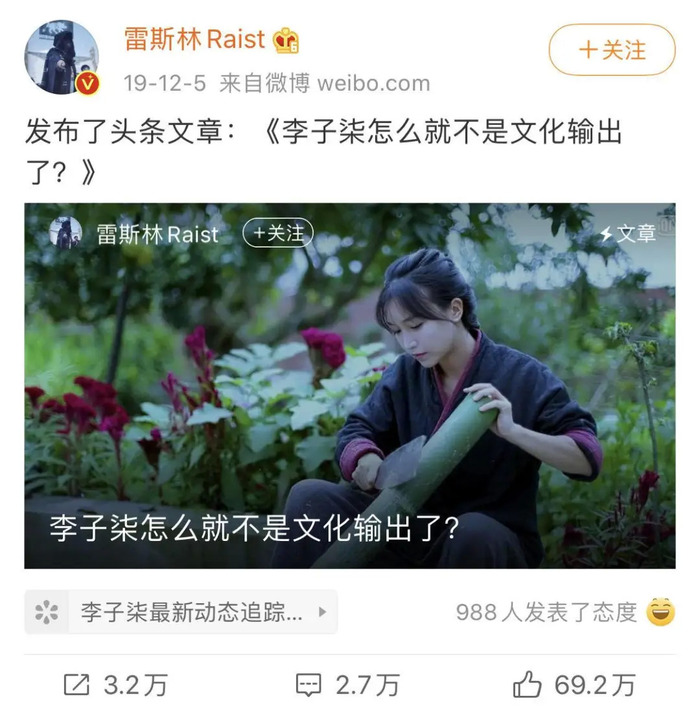Viewport: 700px width, 712px height.
Task: Open comments with 2.7万 replies
Action: click(348, 684)
